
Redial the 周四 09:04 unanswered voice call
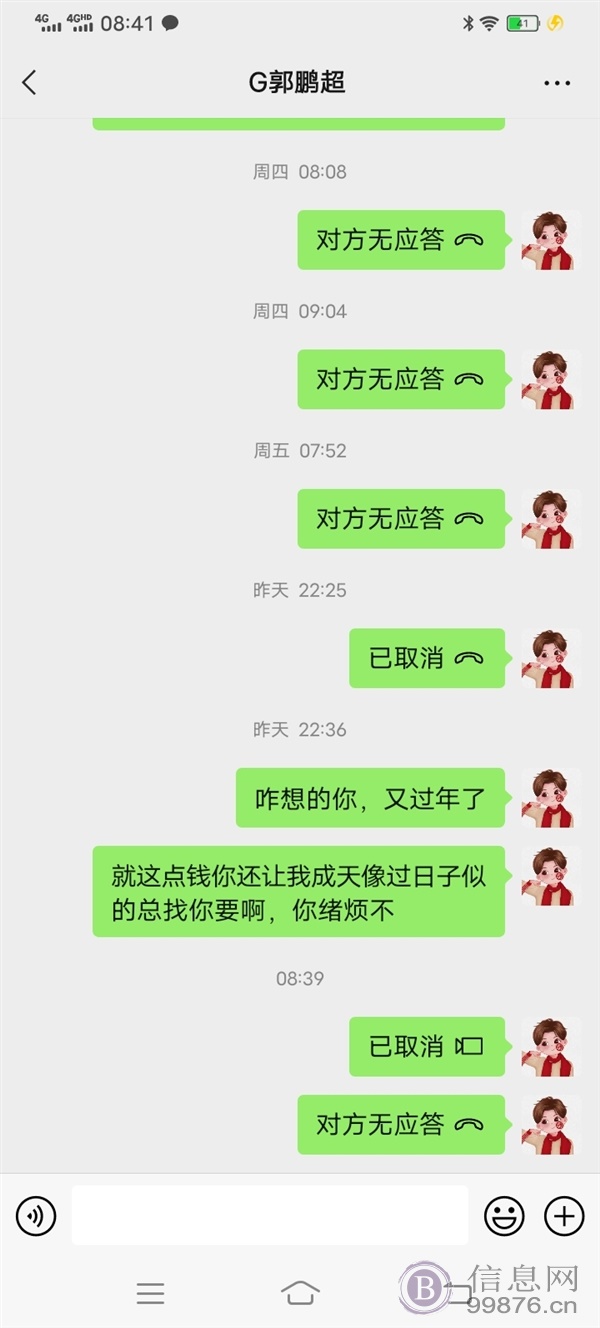(x=401, y=379)
